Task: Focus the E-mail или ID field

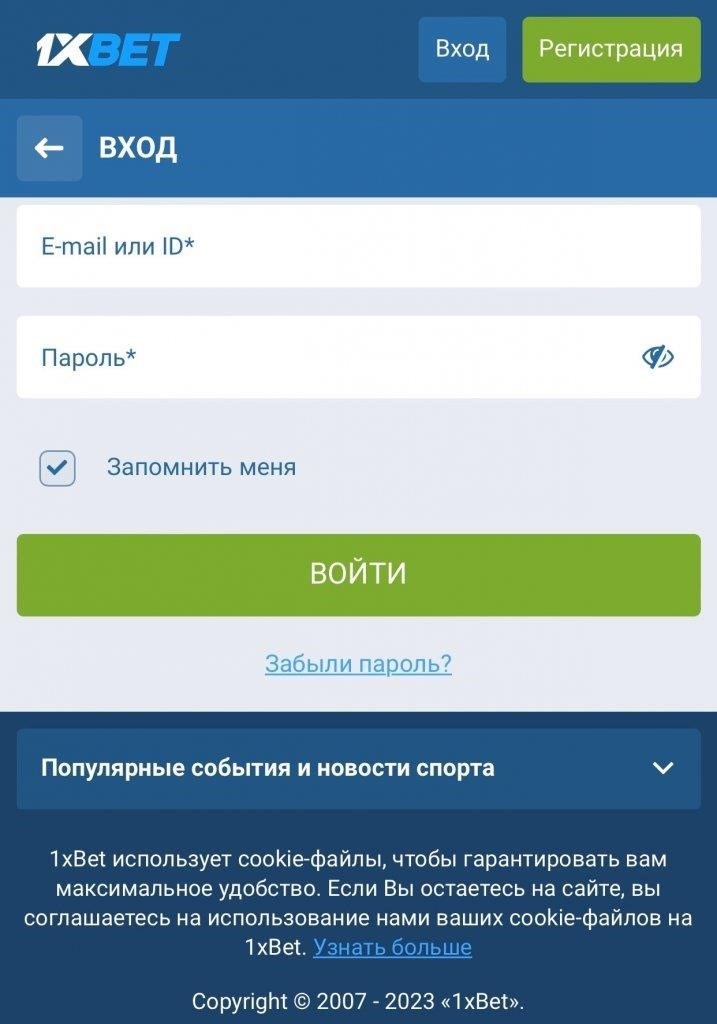Action: 358,246
